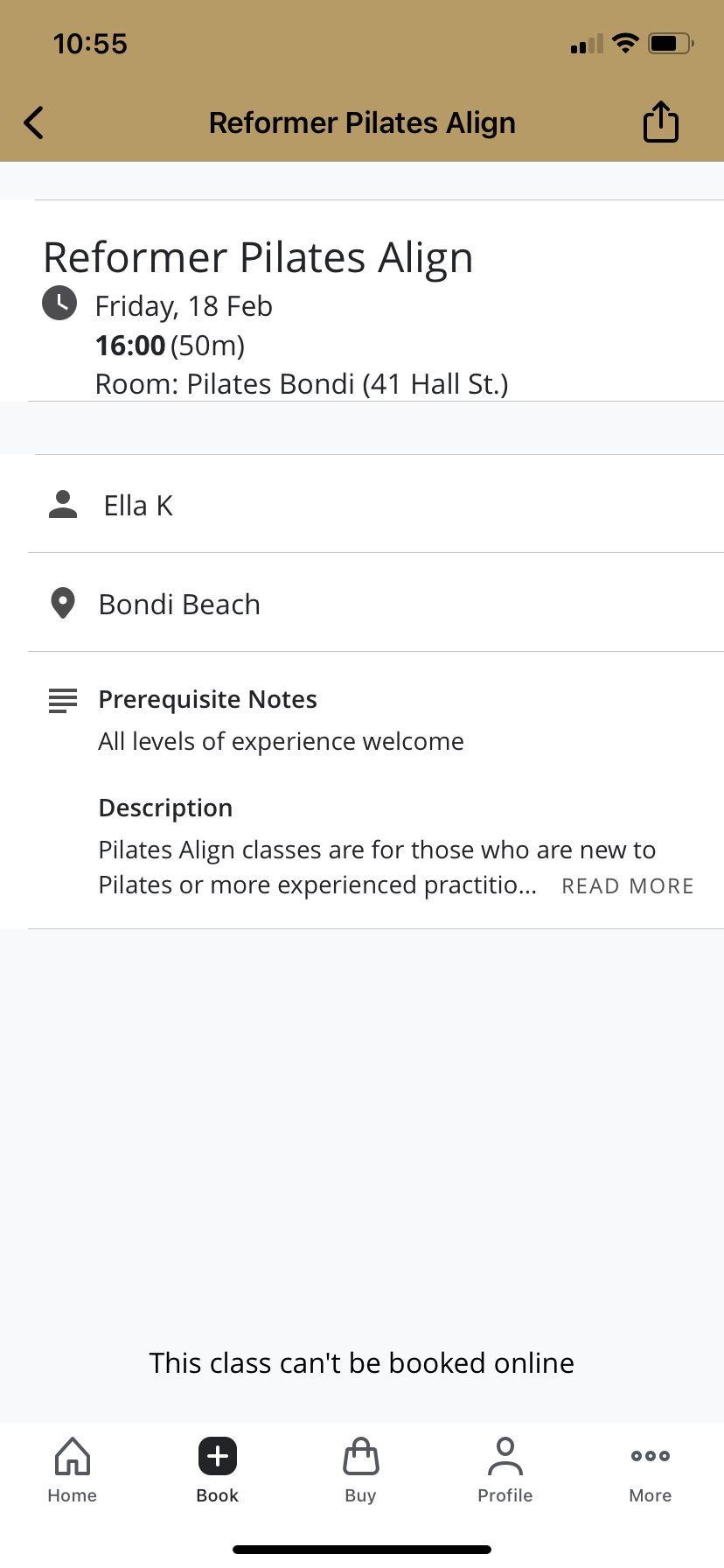Open the Bondi Beach location row

tap(376, 604)
